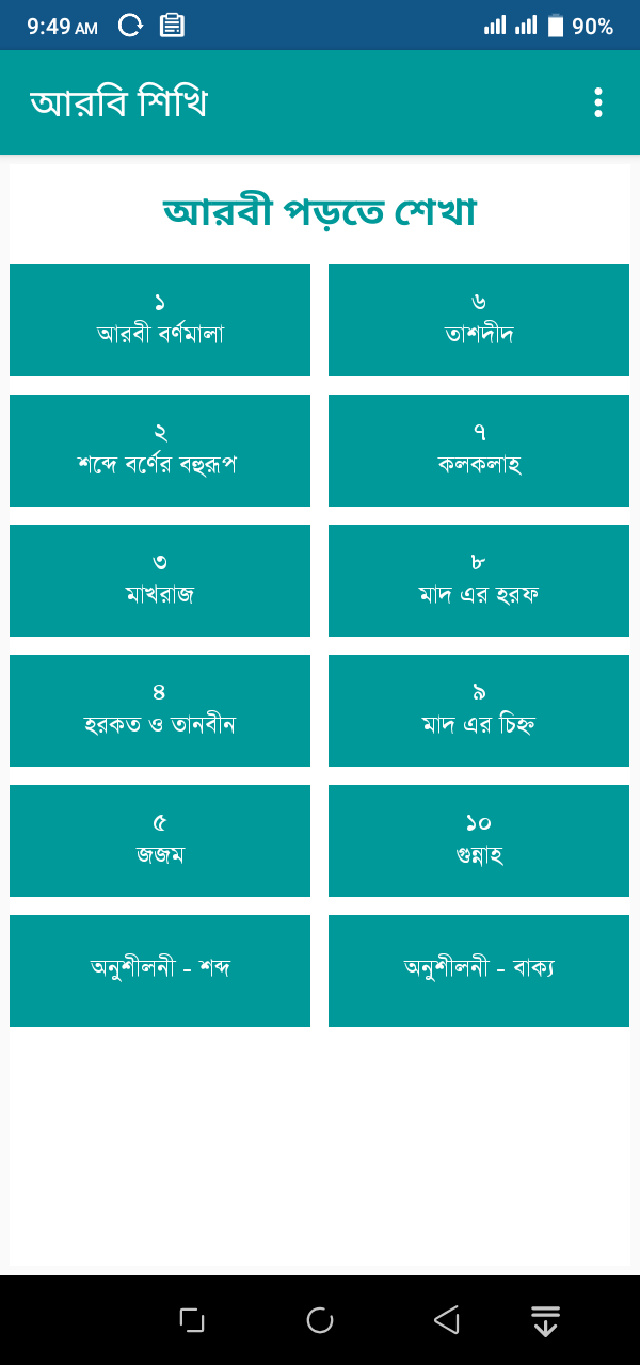Go to the home screen

pyautogui.click(x=320, y=1320)
